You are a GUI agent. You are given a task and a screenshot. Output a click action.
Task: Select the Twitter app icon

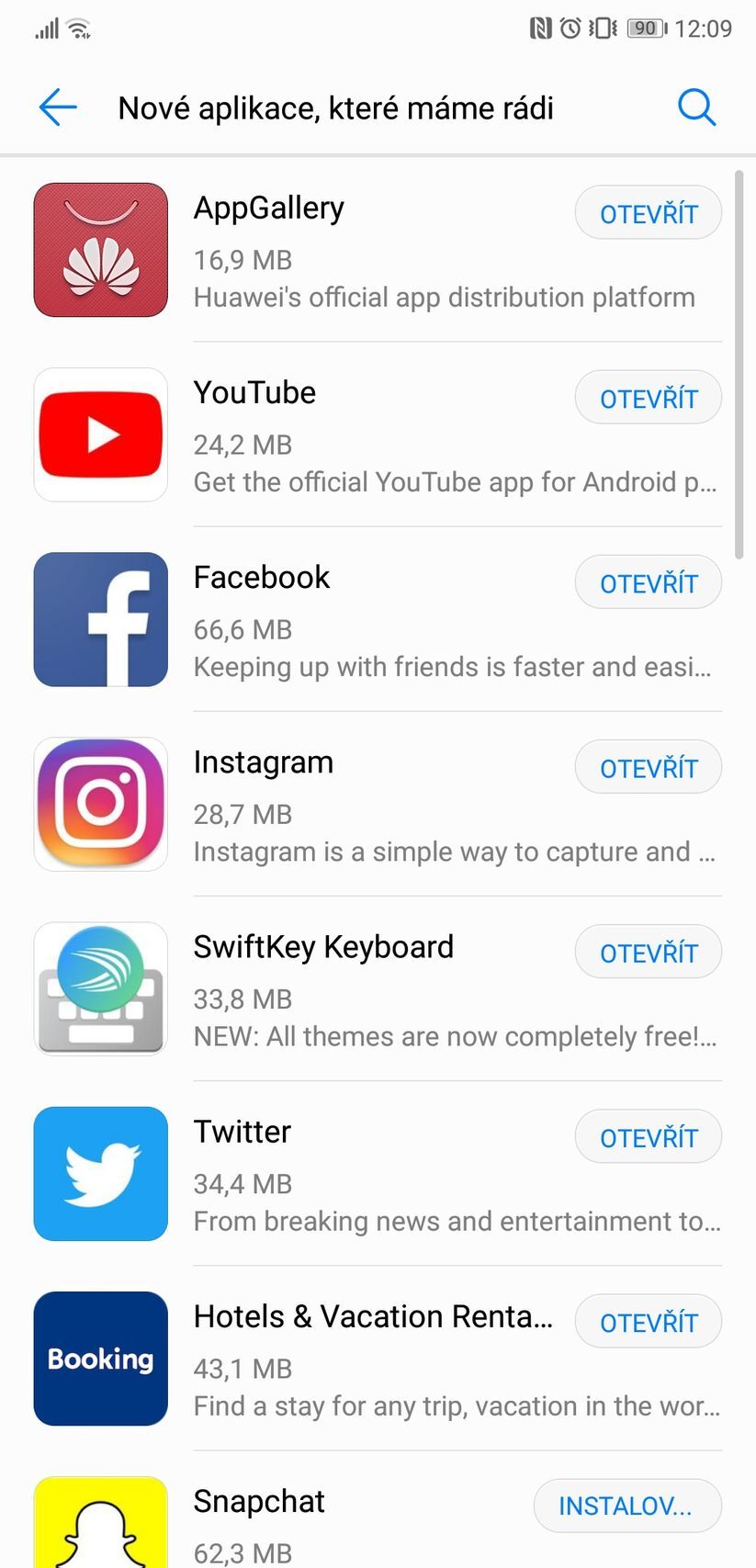click(100, 1174)
